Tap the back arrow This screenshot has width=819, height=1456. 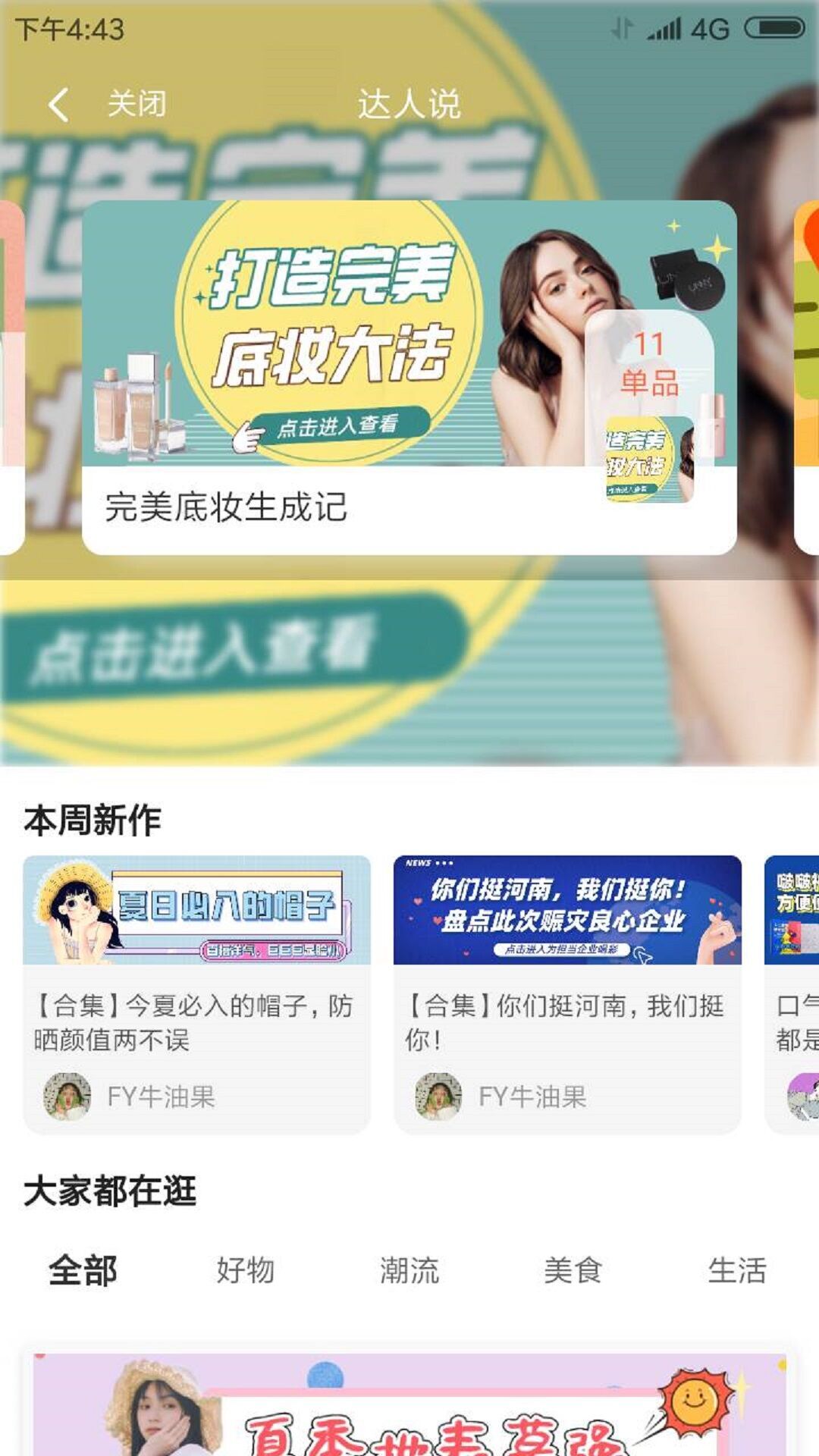59,104
